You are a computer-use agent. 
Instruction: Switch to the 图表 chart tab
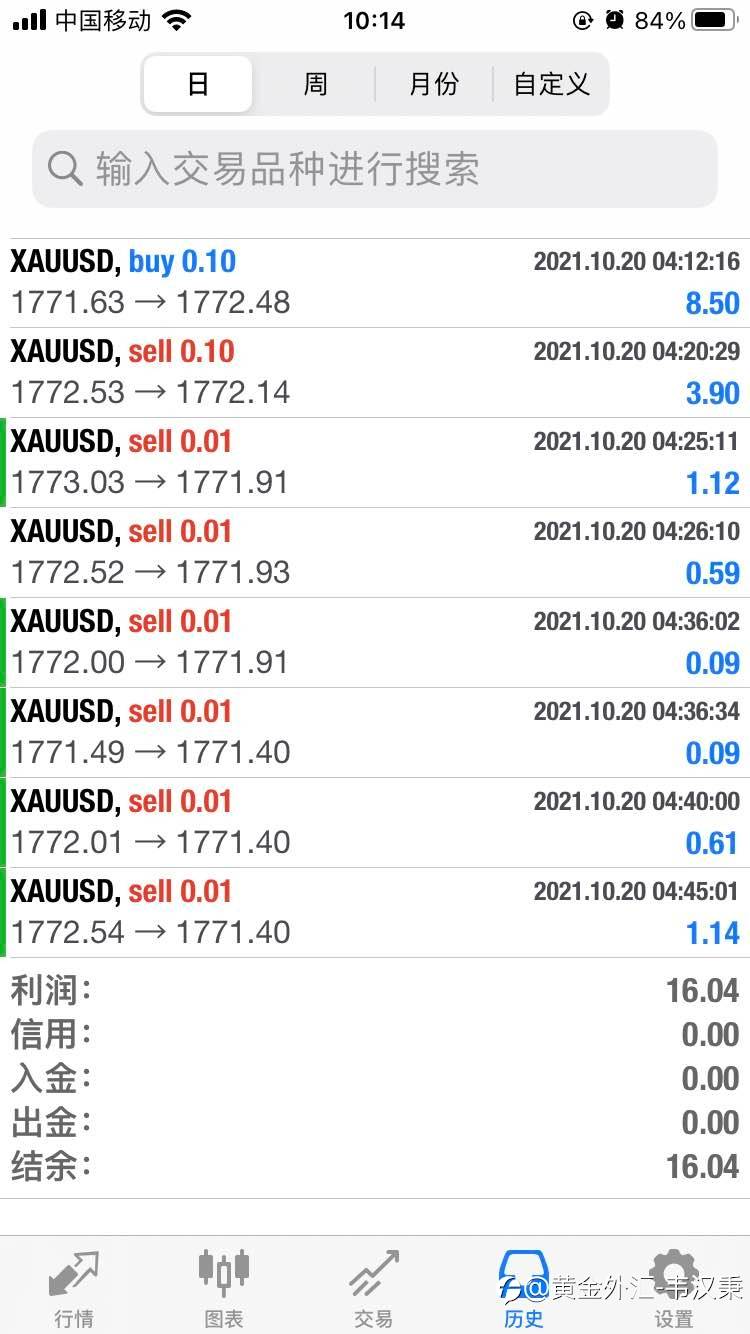coord(224,1287)
